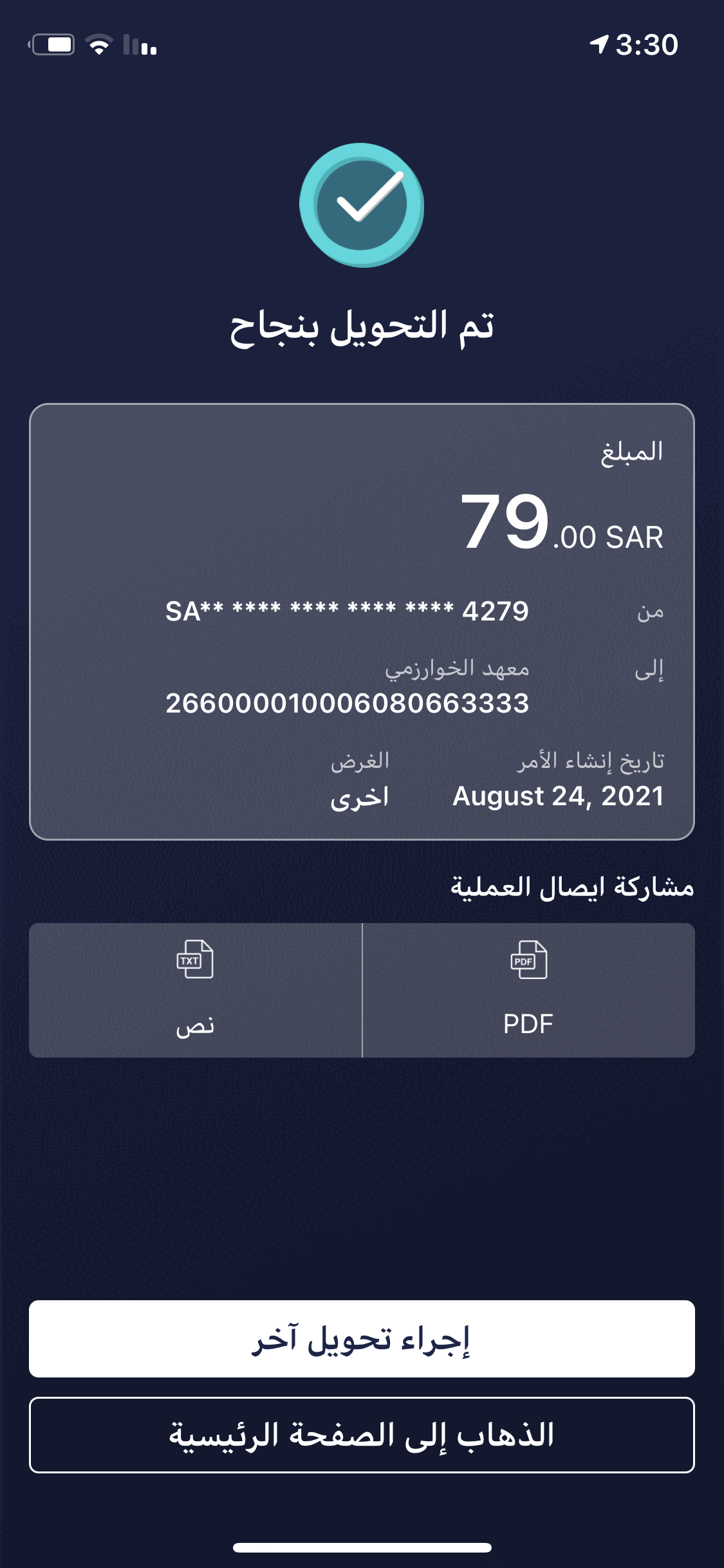The height and width of the screenshot is (1568, 724).
Task: Share the receipt as PDF
Action: coord(528,990)
